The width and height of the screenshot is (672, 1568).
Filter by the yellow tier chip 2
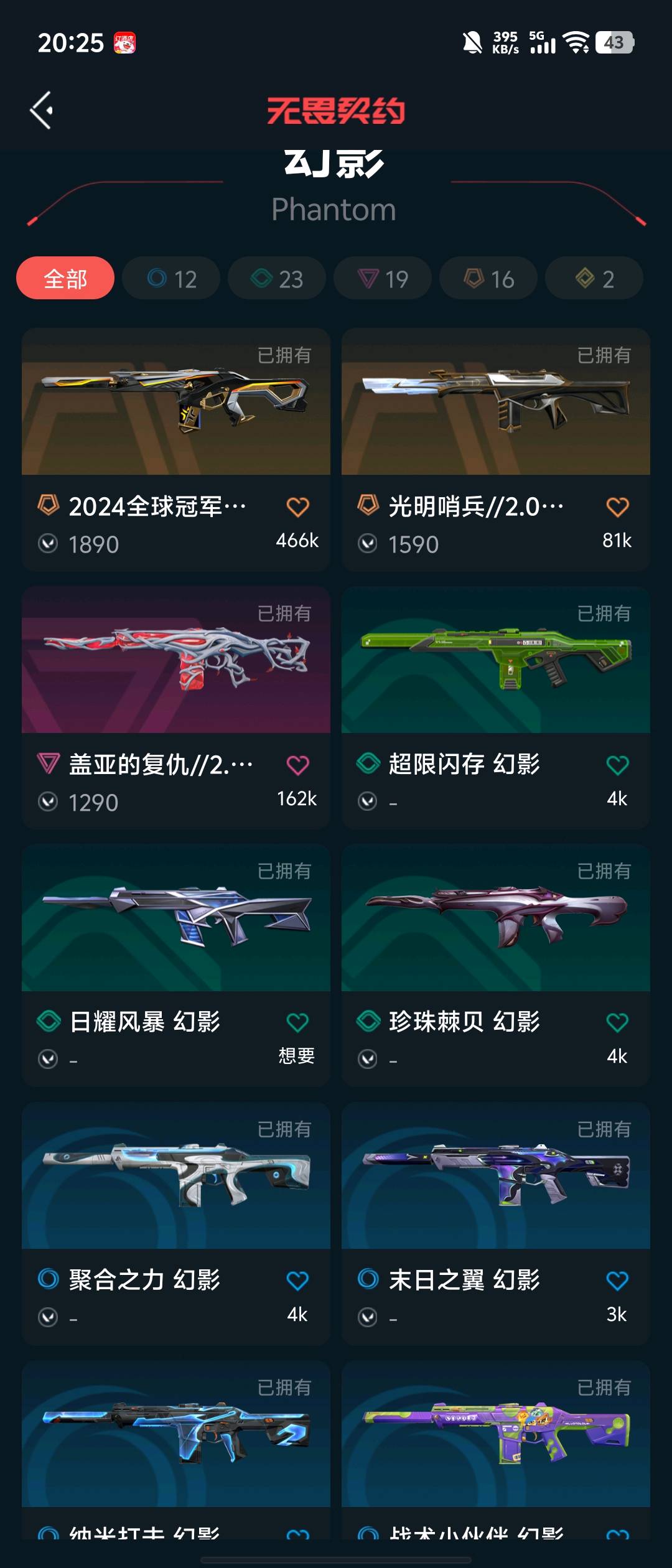594,278
